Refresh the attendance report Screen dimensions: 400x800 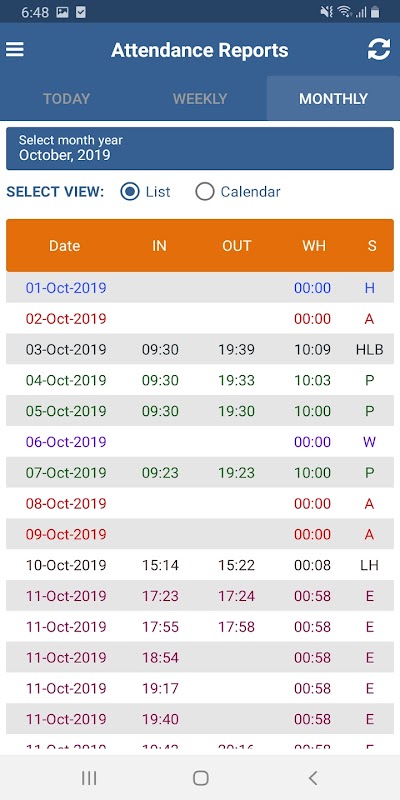[379, 50]
